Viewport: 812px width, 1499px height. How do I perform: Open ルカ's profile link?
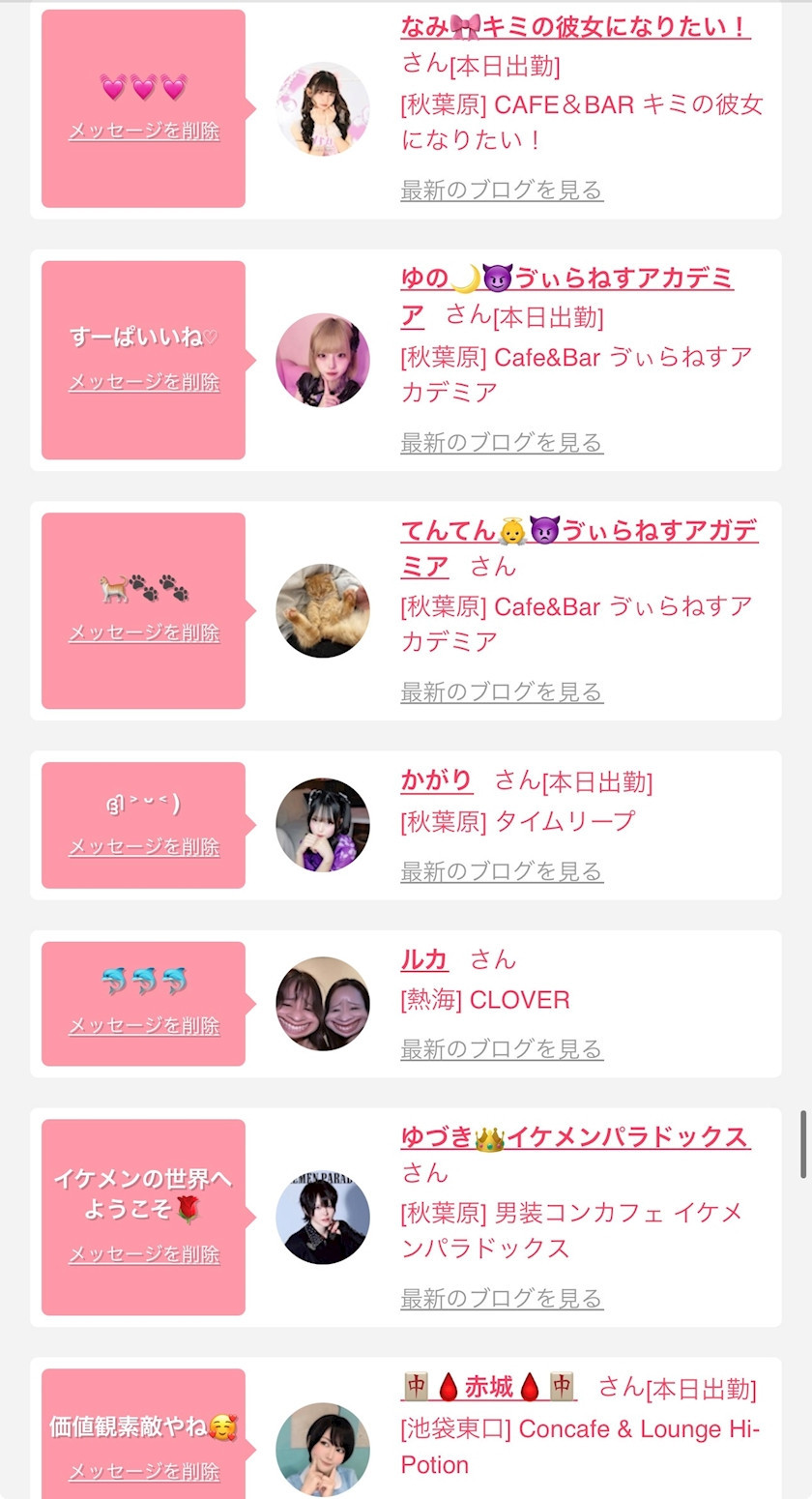tap(424, 959)
